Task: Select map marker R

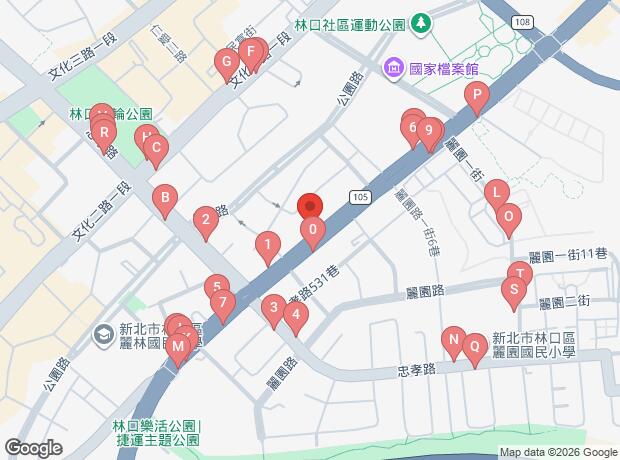Action: point(103,131)
